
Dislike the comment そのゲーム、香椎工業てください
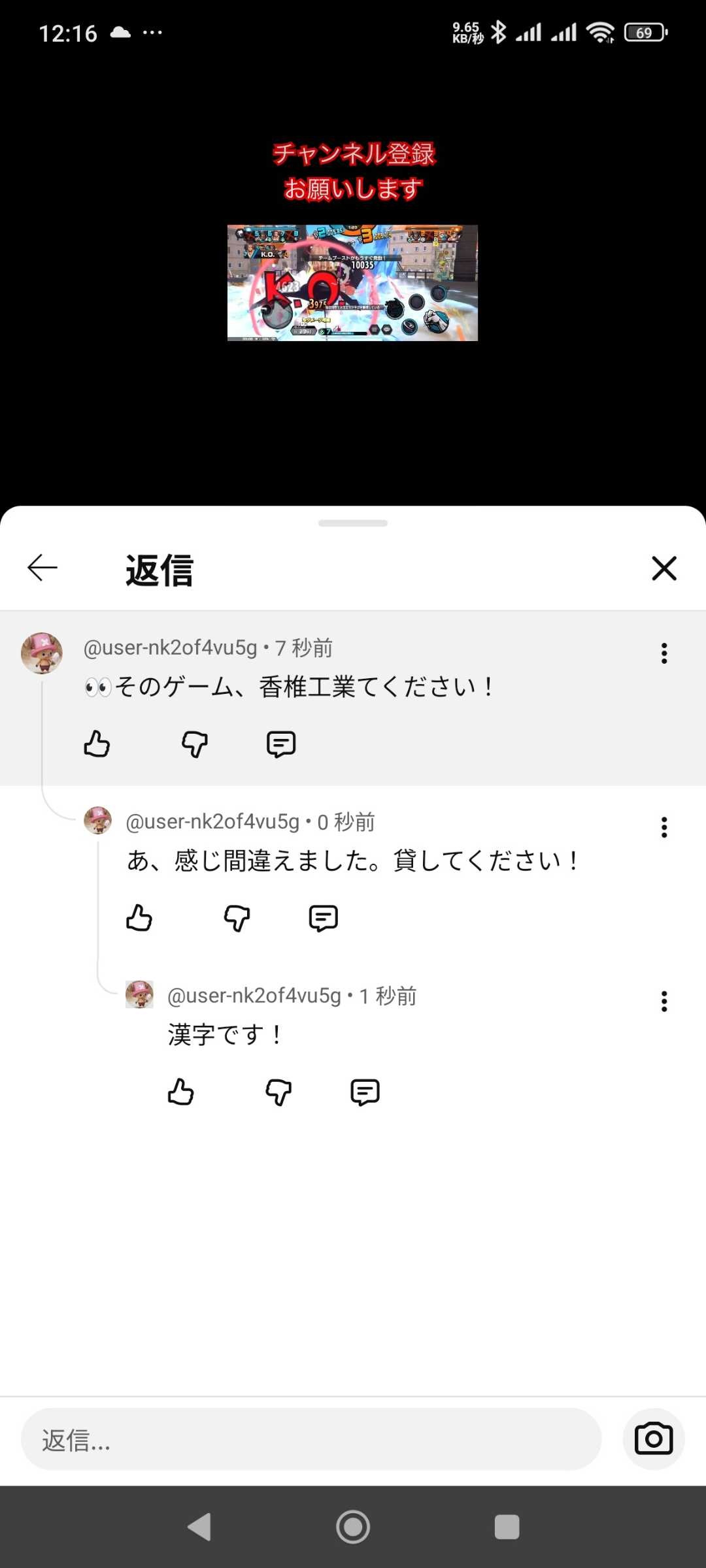(x=194, y=744)
